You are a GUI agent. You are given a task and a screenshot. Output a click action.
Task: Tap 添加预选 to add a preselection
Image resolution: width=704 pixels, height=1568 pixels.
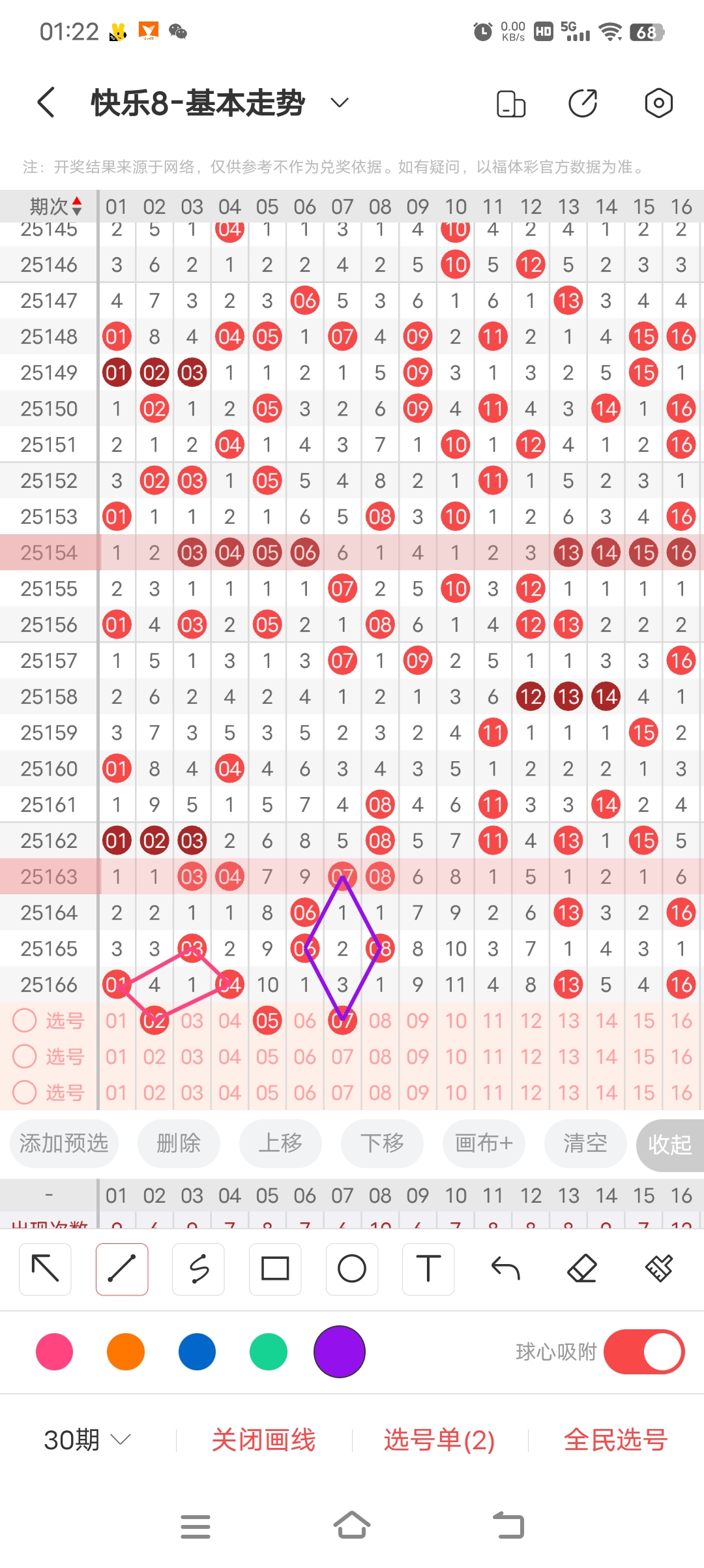tap(64, 1143)
